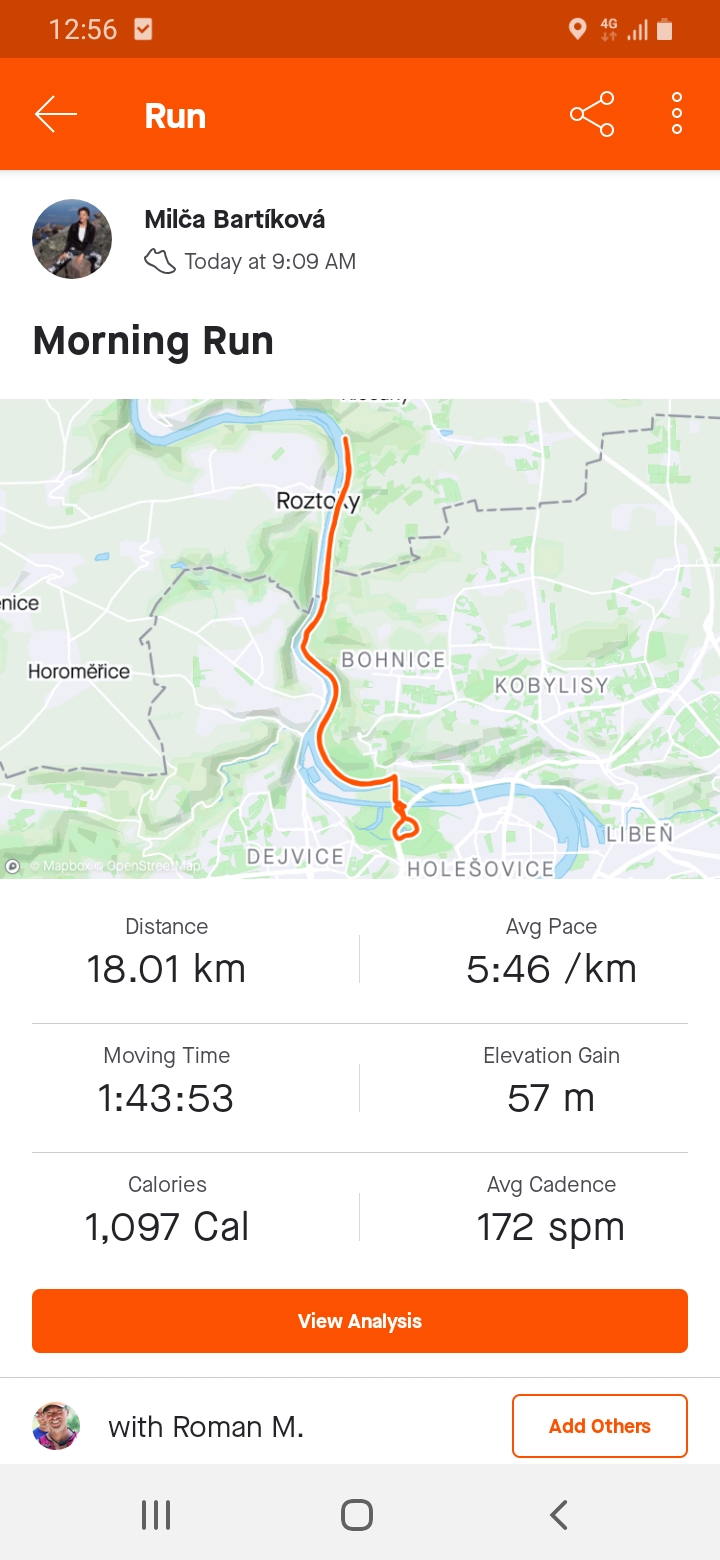This screenshot has height=1560, width=720.
Task: Open the run route map
Action: [360, 639]
